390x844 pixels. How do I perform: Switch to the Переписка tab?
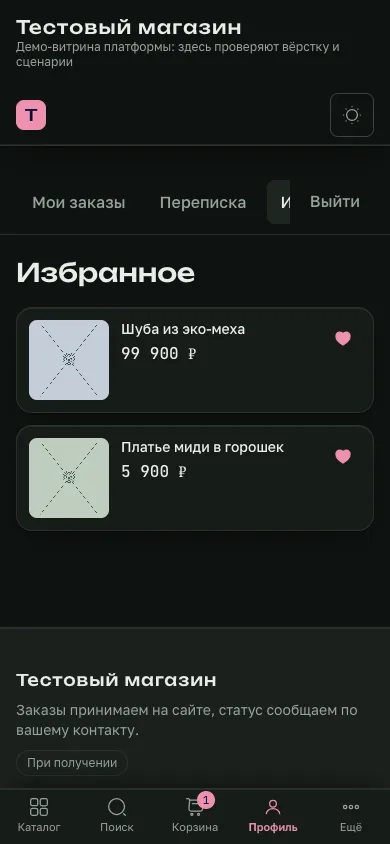click(x=203, y=202)
